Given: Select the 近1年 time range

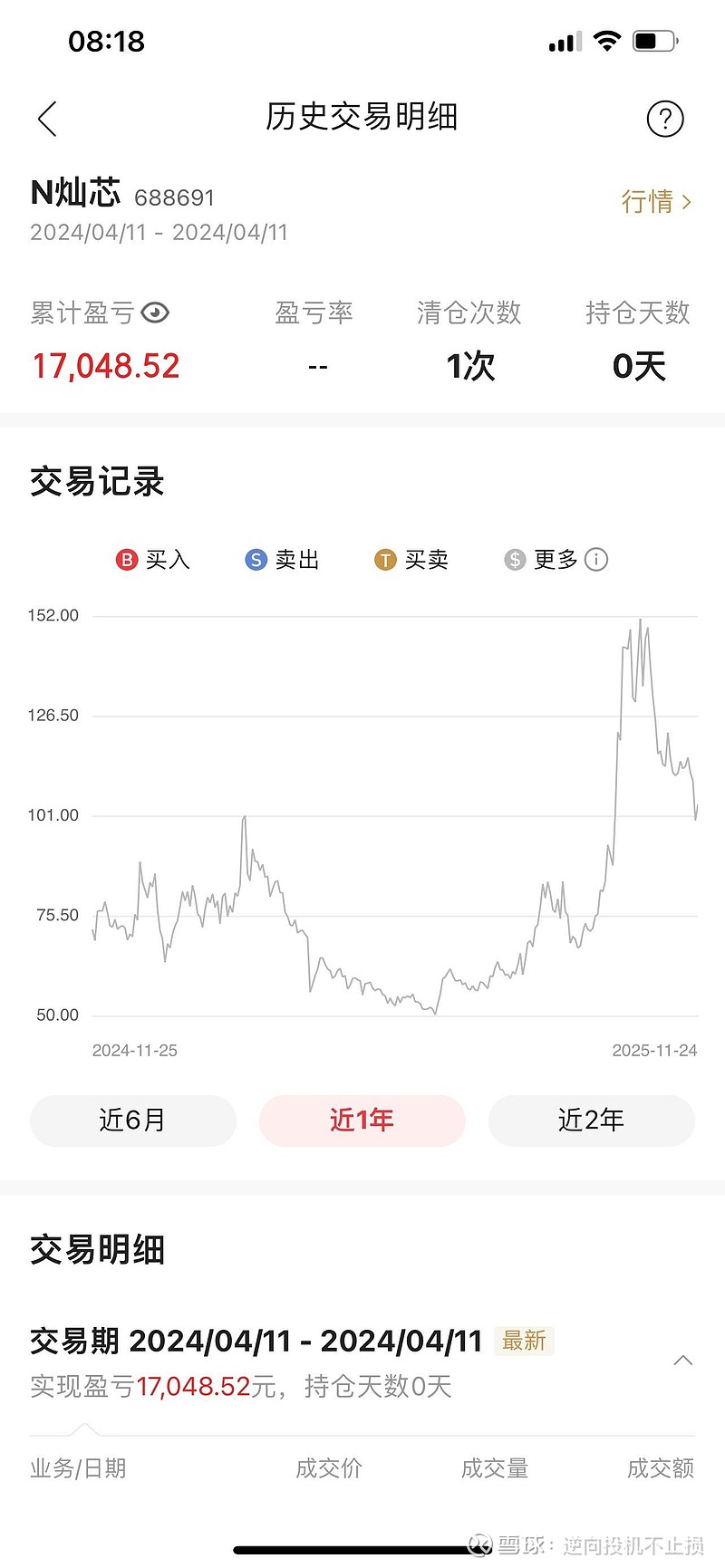Looking at the screenshot, I should (x=362, y=1121).
